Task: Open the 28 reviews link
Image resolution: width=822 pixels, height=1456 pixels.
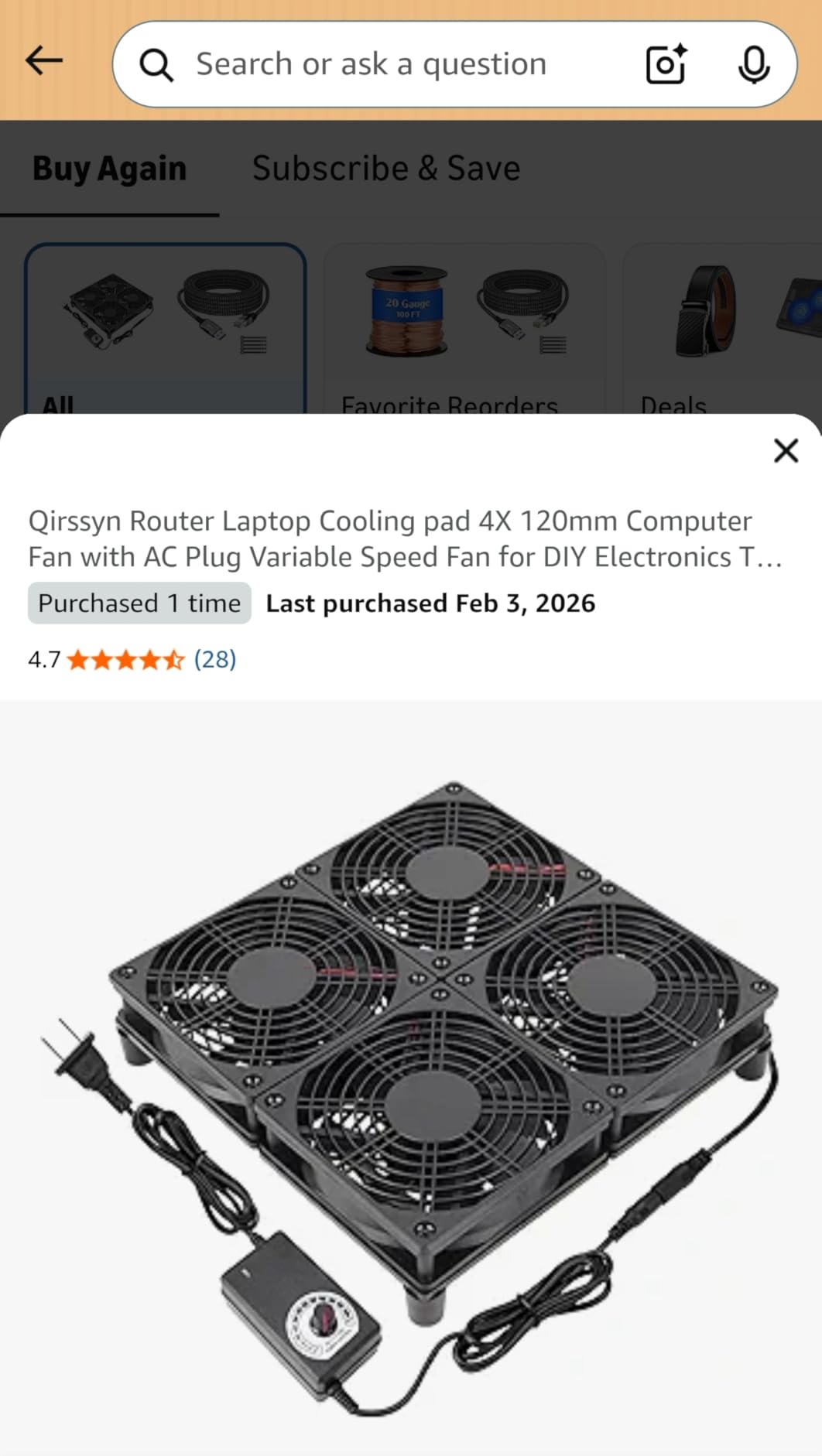Action: click(214, 661)
